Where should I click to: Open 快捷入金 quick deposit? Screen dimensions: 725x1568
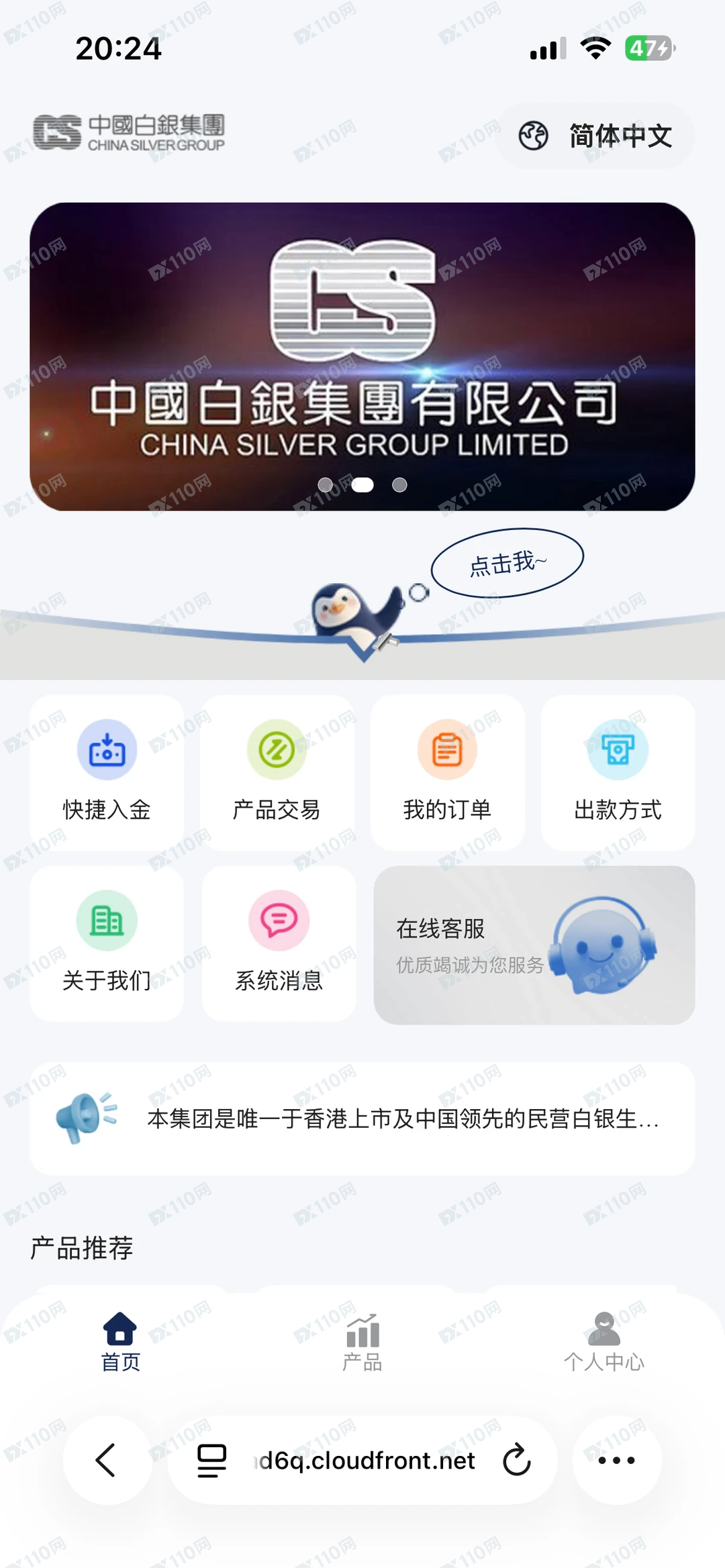(x=107, y=772)
